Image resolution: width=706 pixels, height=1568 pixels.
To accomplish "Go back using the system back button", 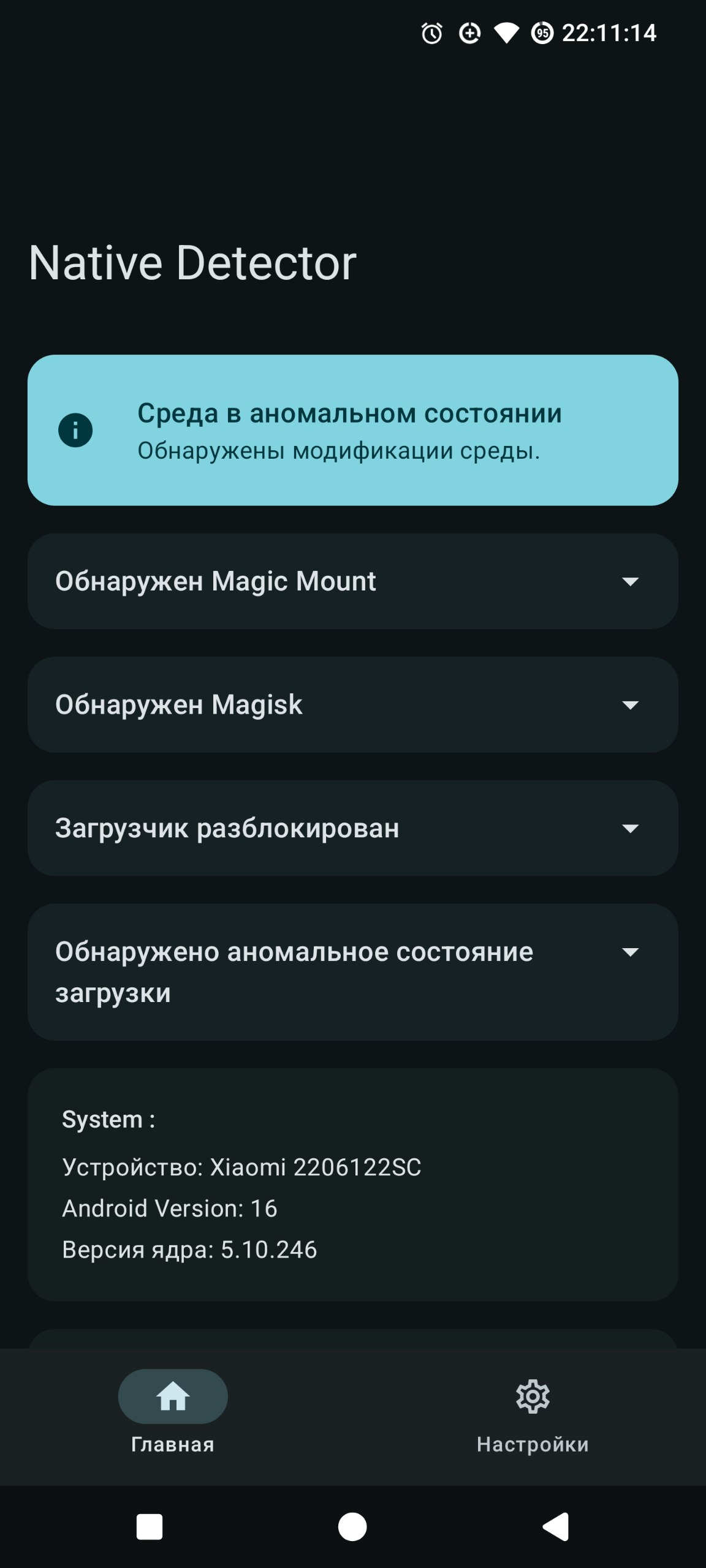I will 556,1526.
